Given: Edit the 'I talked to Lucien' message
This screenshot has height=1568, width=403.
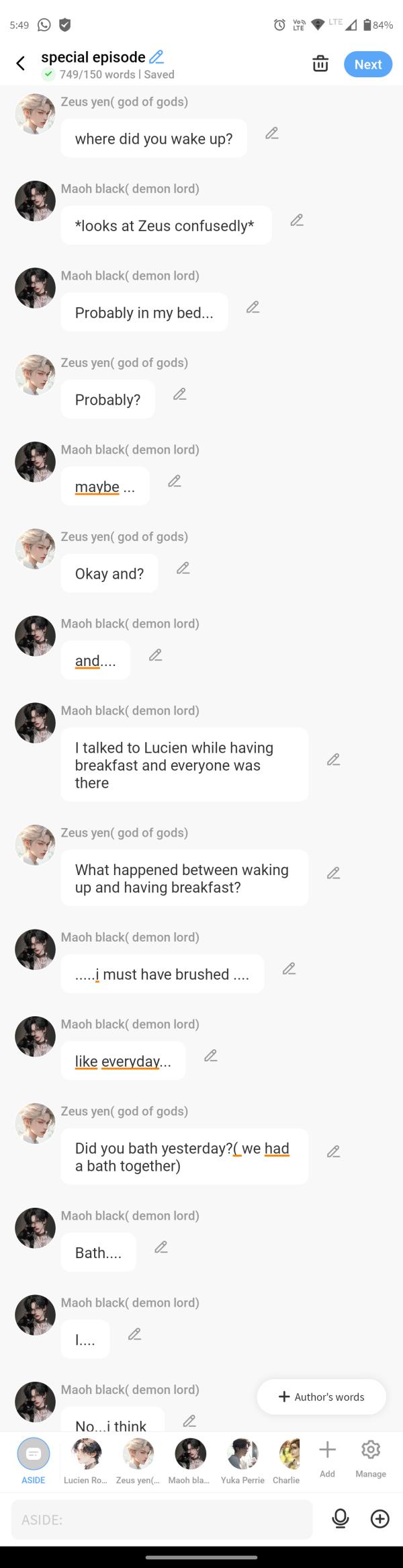Looking at the screenshot, I should coord(333,759).
